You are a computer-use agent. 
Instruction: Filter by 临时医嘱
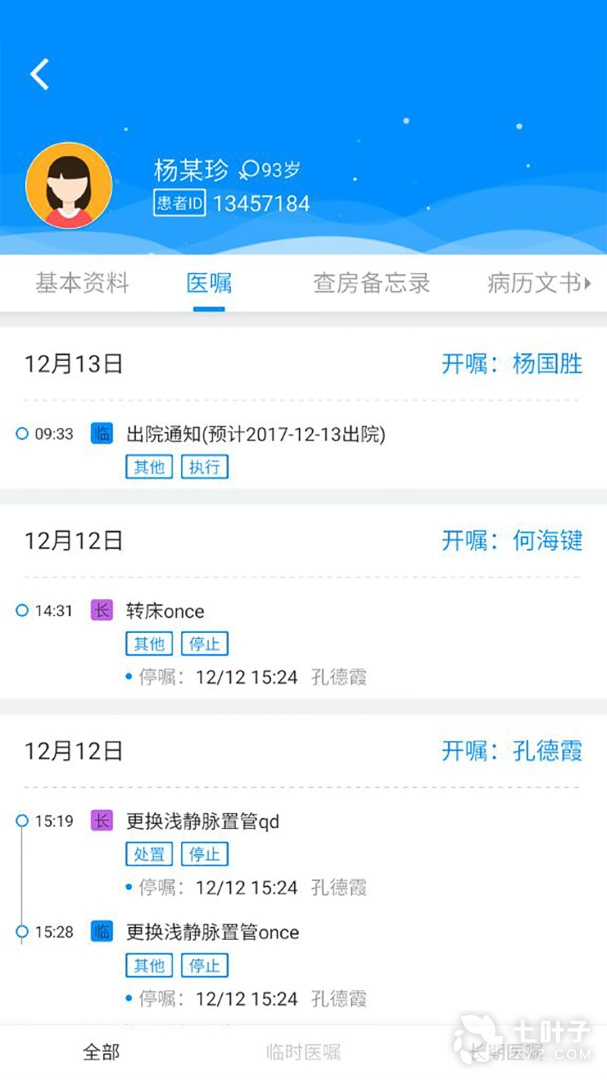click(303, 1052)
